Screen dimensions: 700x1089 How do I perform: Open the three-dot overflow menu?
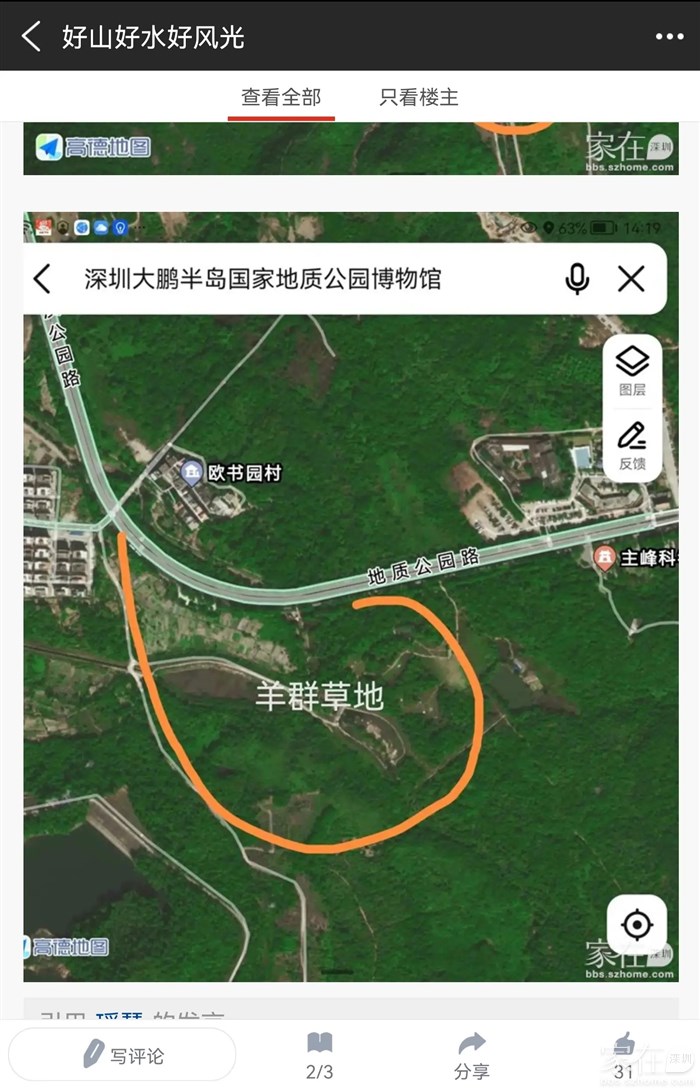pos(669,37)
